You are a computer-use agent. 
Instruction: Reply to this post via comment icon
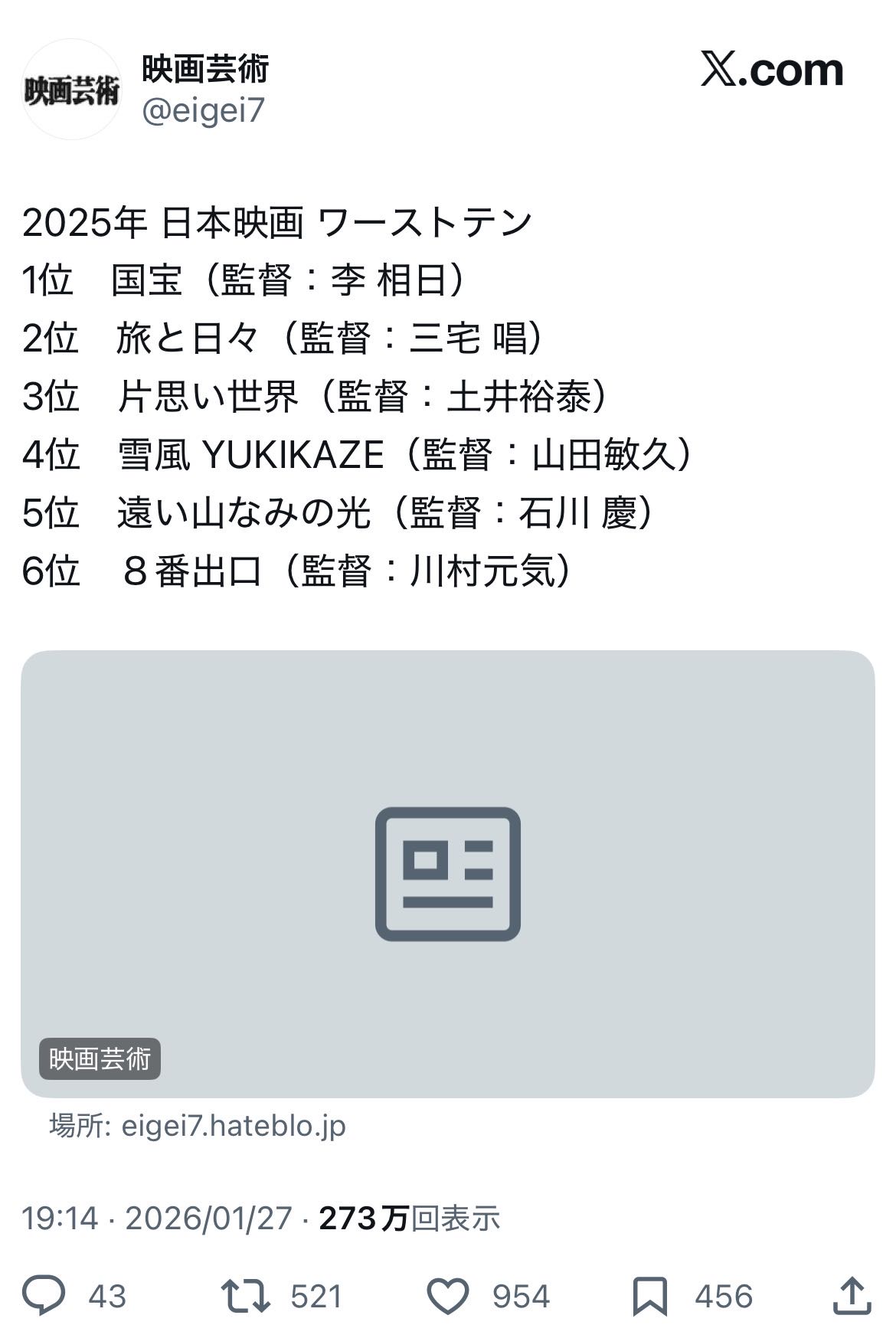[44, 1296]
